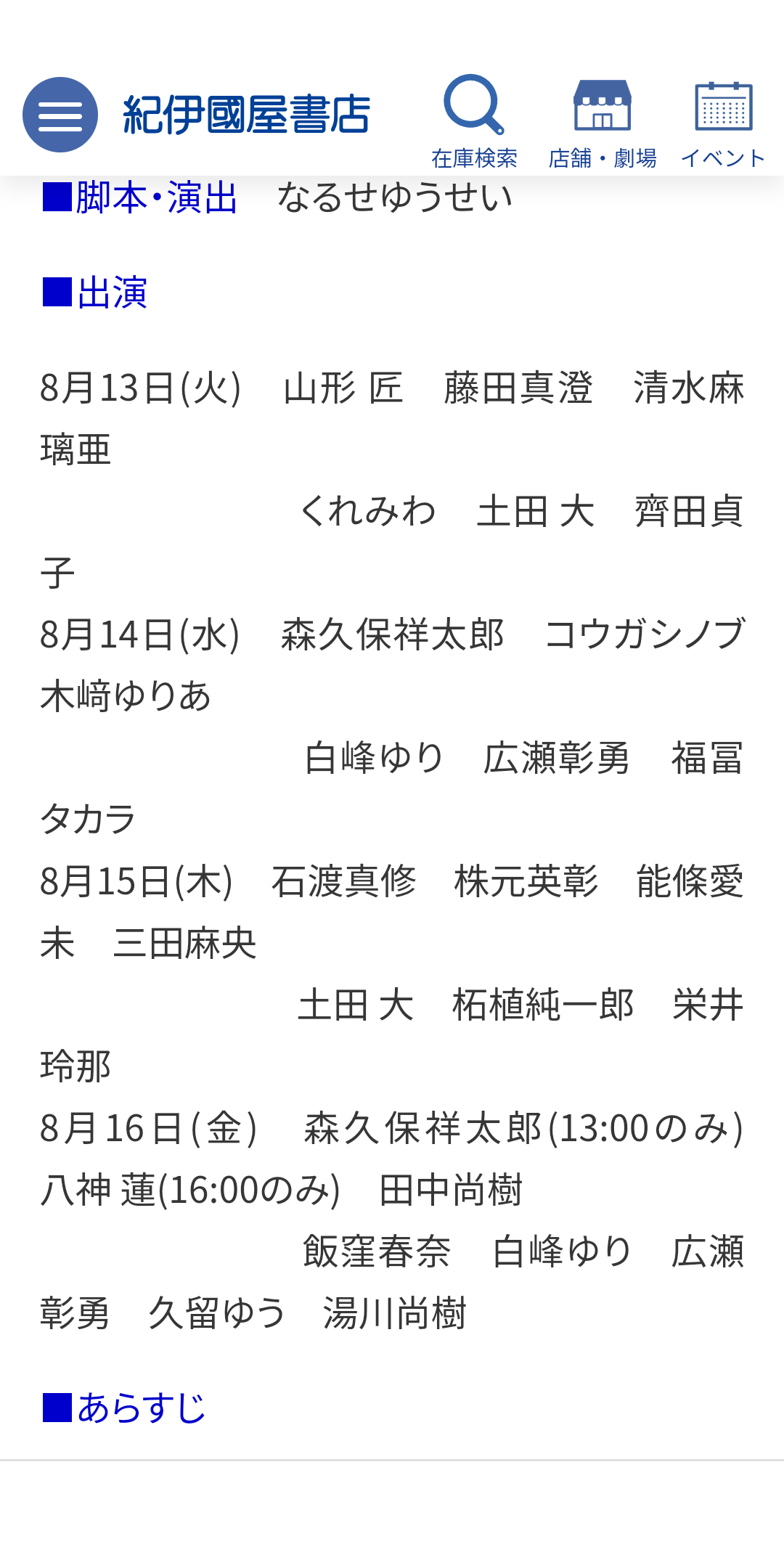
Task: Tap the 紀伊國屋書店 header to go home
Action: (247, 115)
